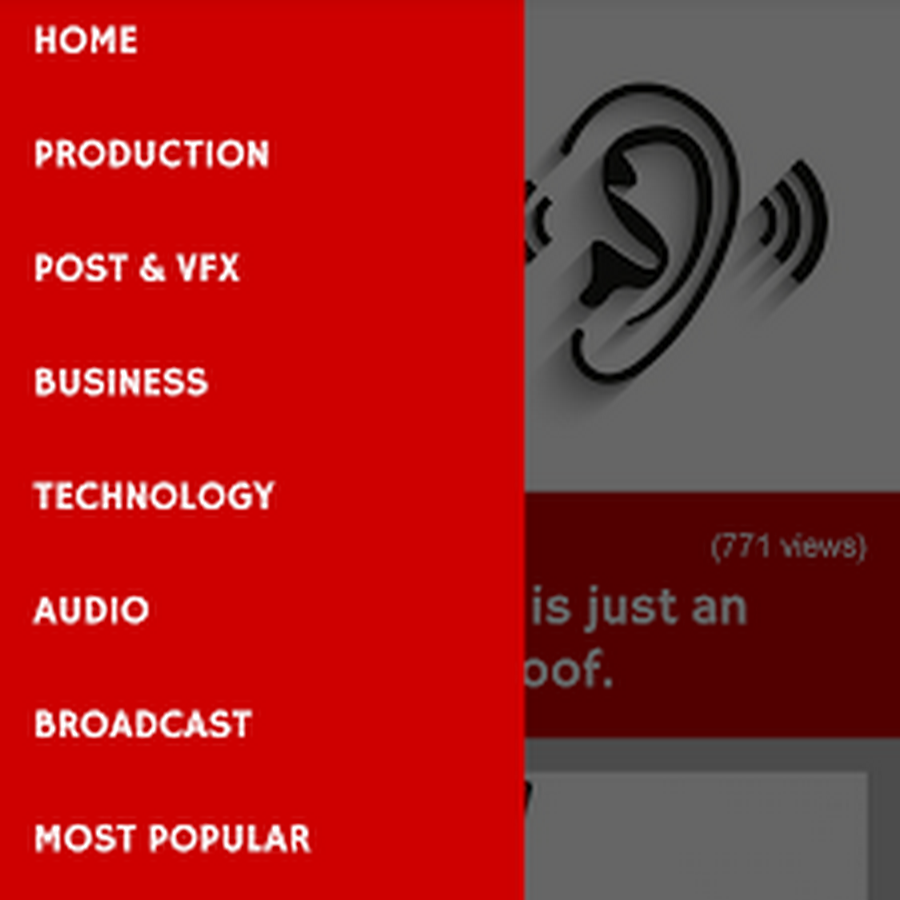Open the Broadcast category
Viewport: 900px width, 900px height.
pyautogui.click(x=143, y=724)
